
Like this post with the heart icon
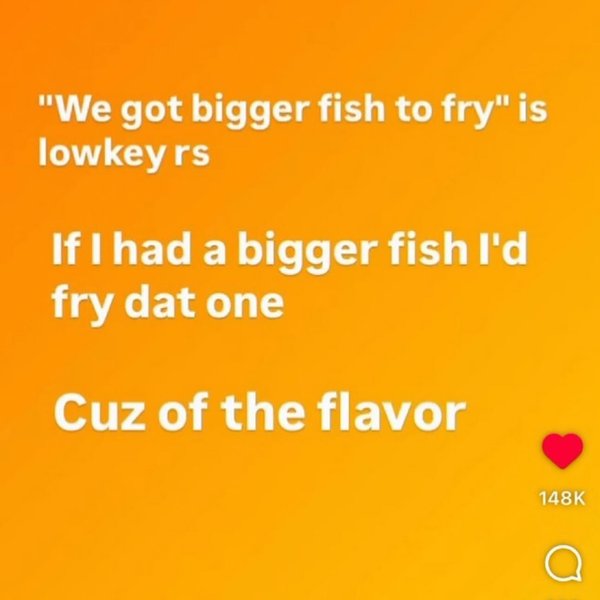[561, 452]
